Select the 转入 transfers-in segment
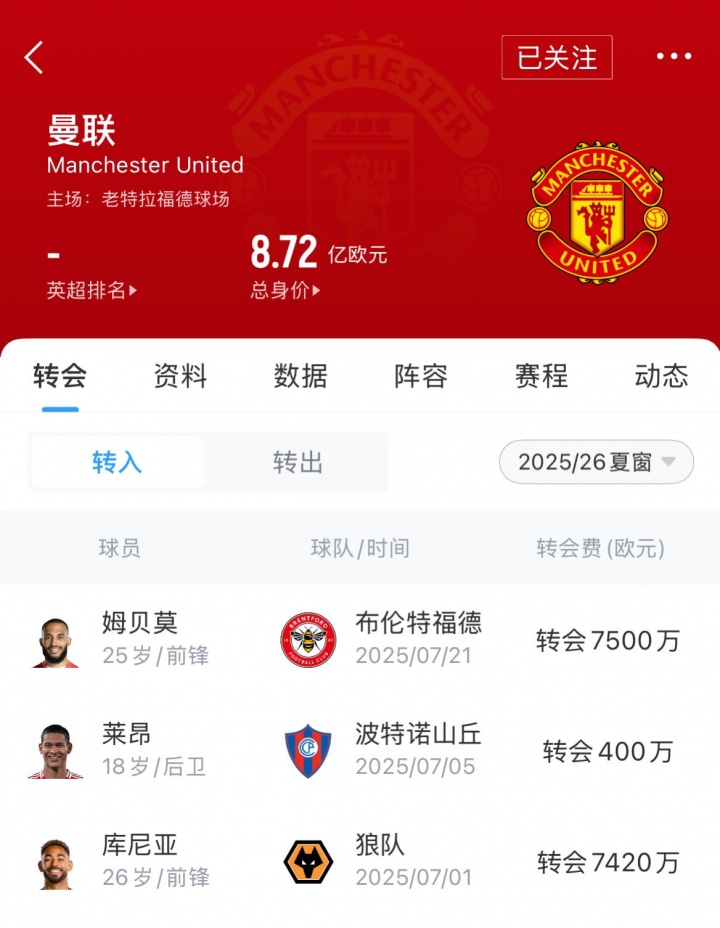This screenshot has width=720, height=928. coord(118,462)
